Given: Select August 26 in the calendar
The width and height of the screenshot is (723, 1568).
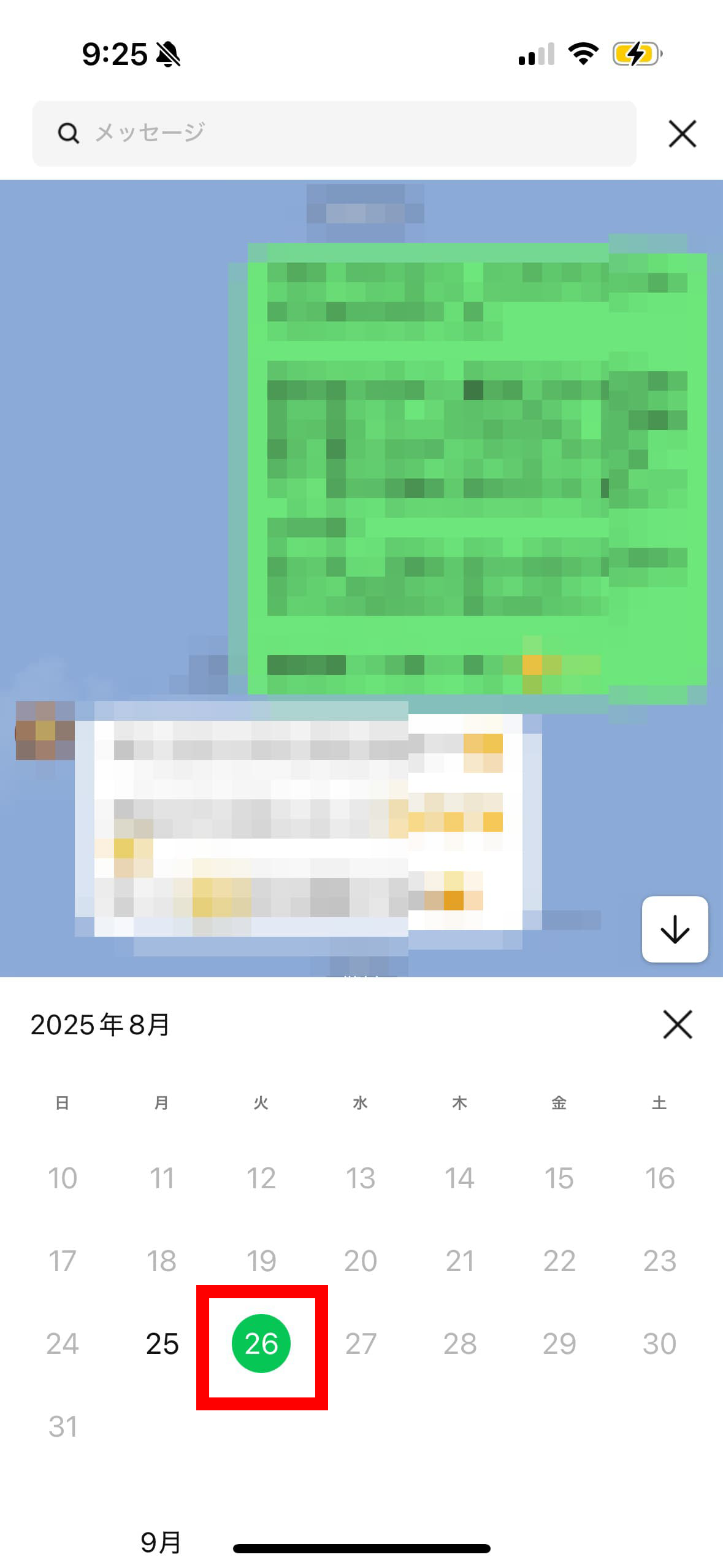Looking at the screenshot, I should [261, 1343].
